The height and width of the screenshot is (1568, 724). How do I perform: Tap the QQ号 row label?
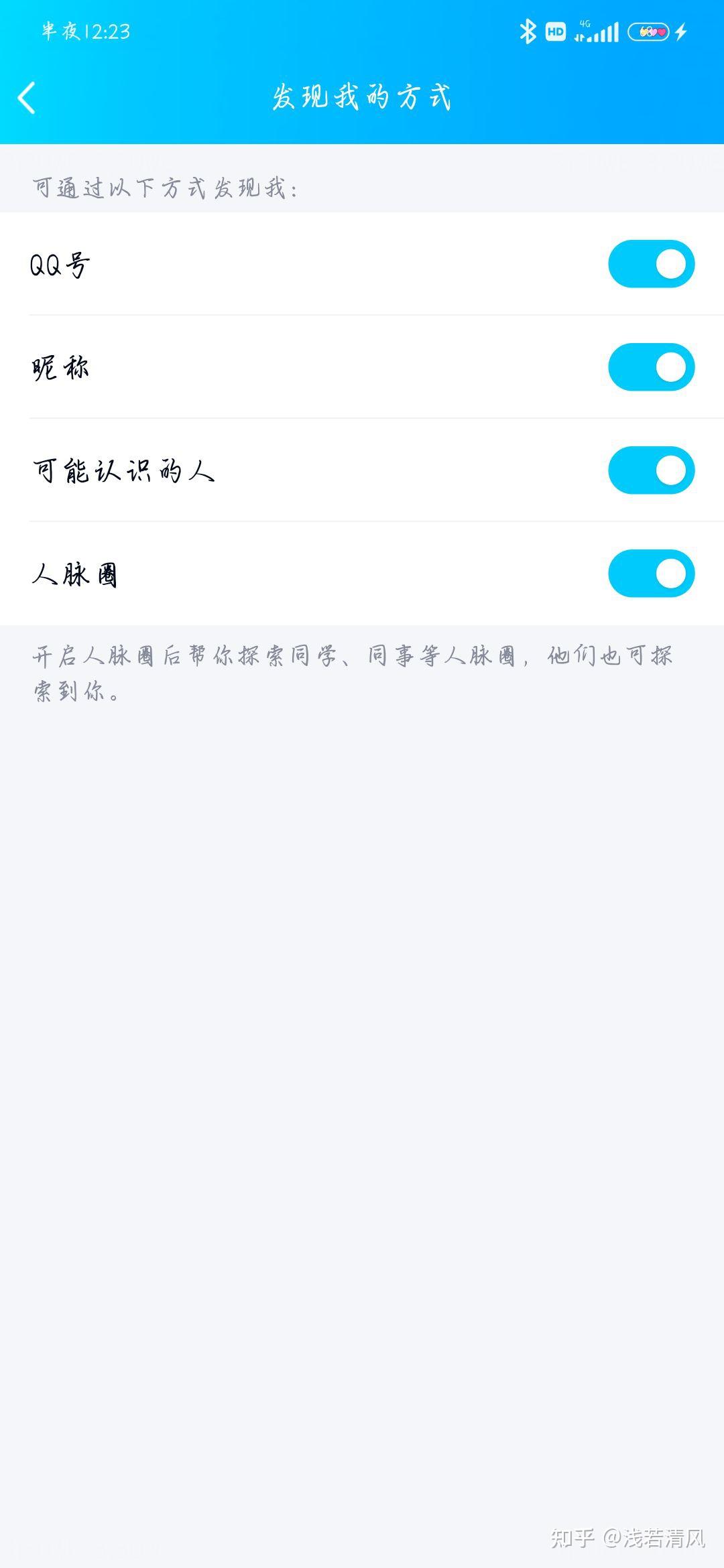pyautogui.click(x=60, y=263)
